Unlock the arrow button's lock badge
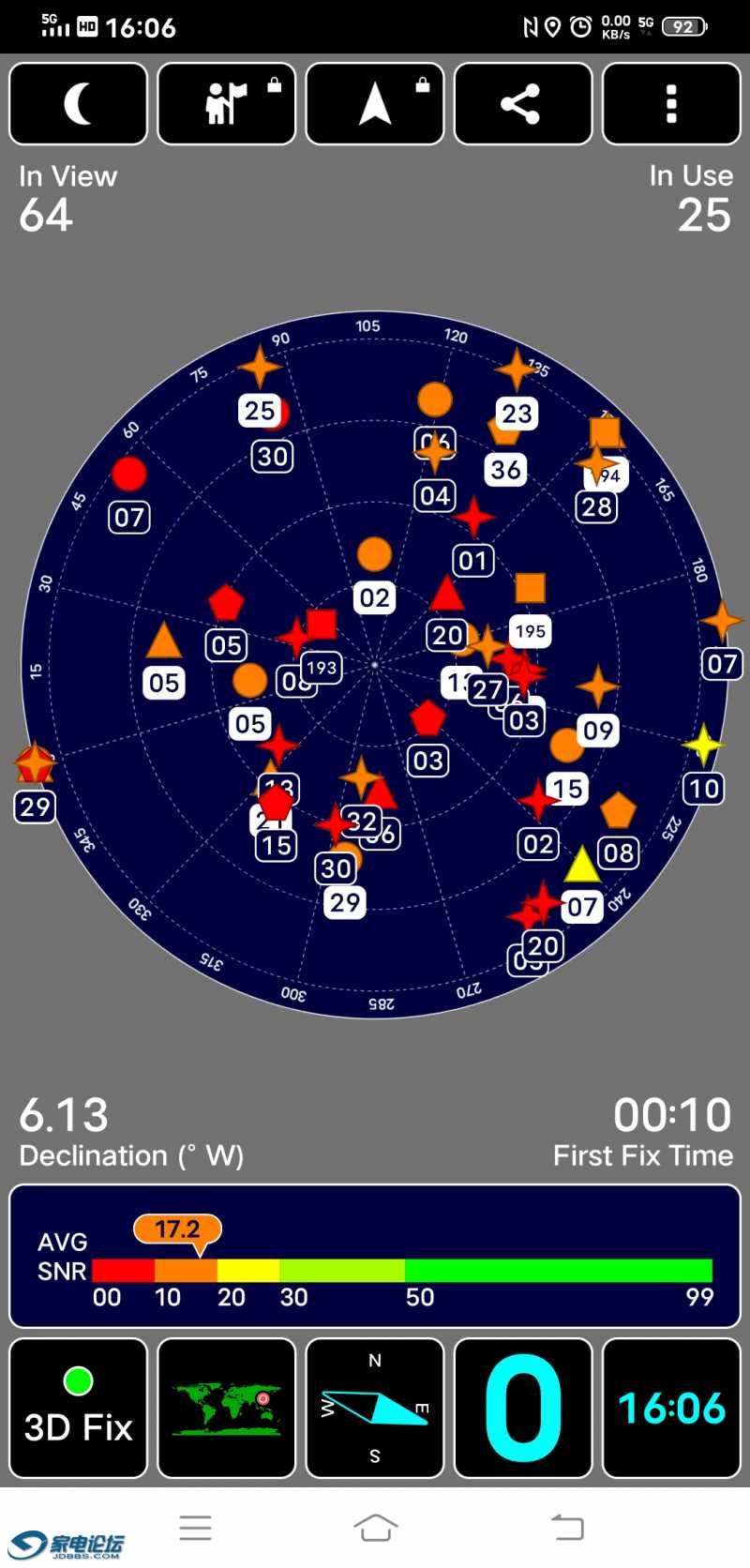Screen dimensions: 750x1568 click(421, 83)
